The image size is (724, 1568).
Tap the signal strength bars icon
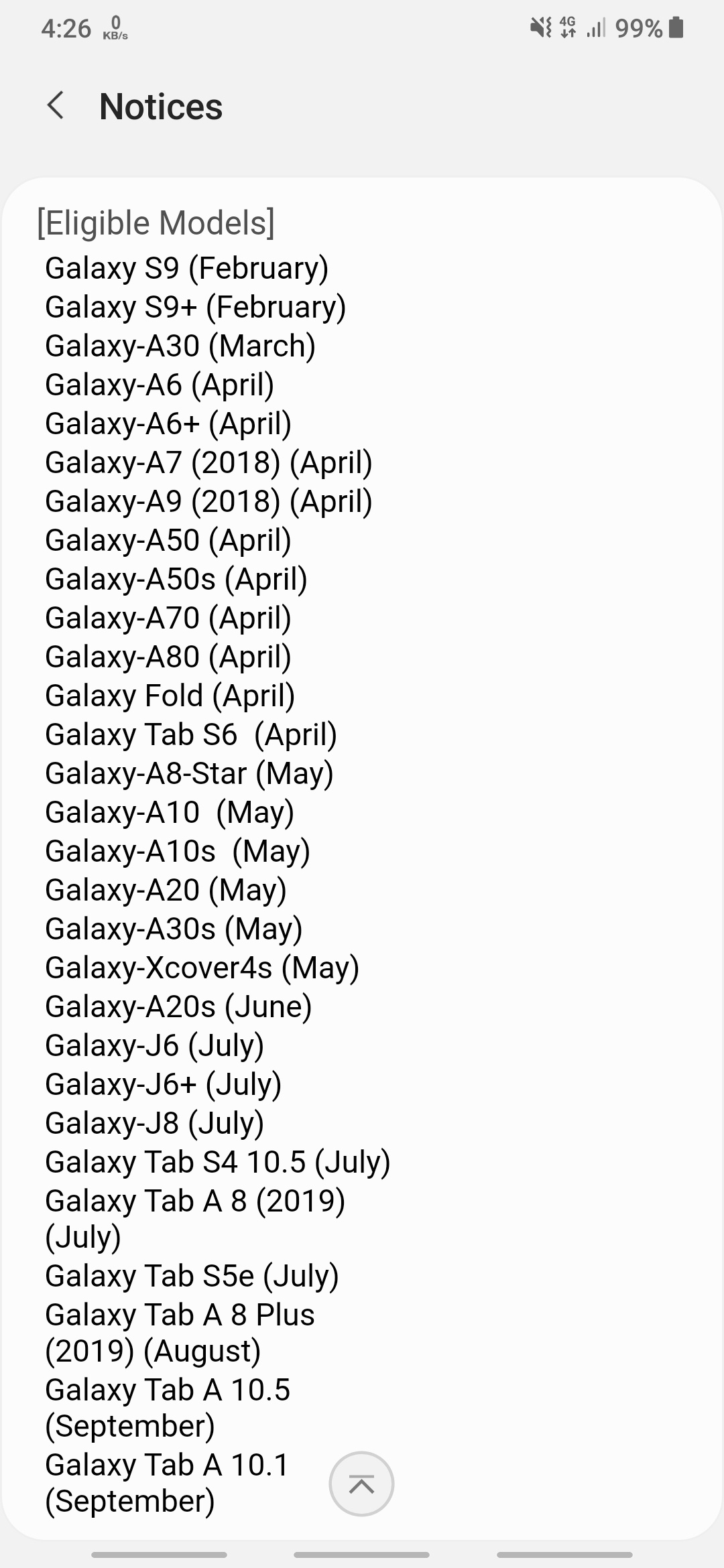595,27
